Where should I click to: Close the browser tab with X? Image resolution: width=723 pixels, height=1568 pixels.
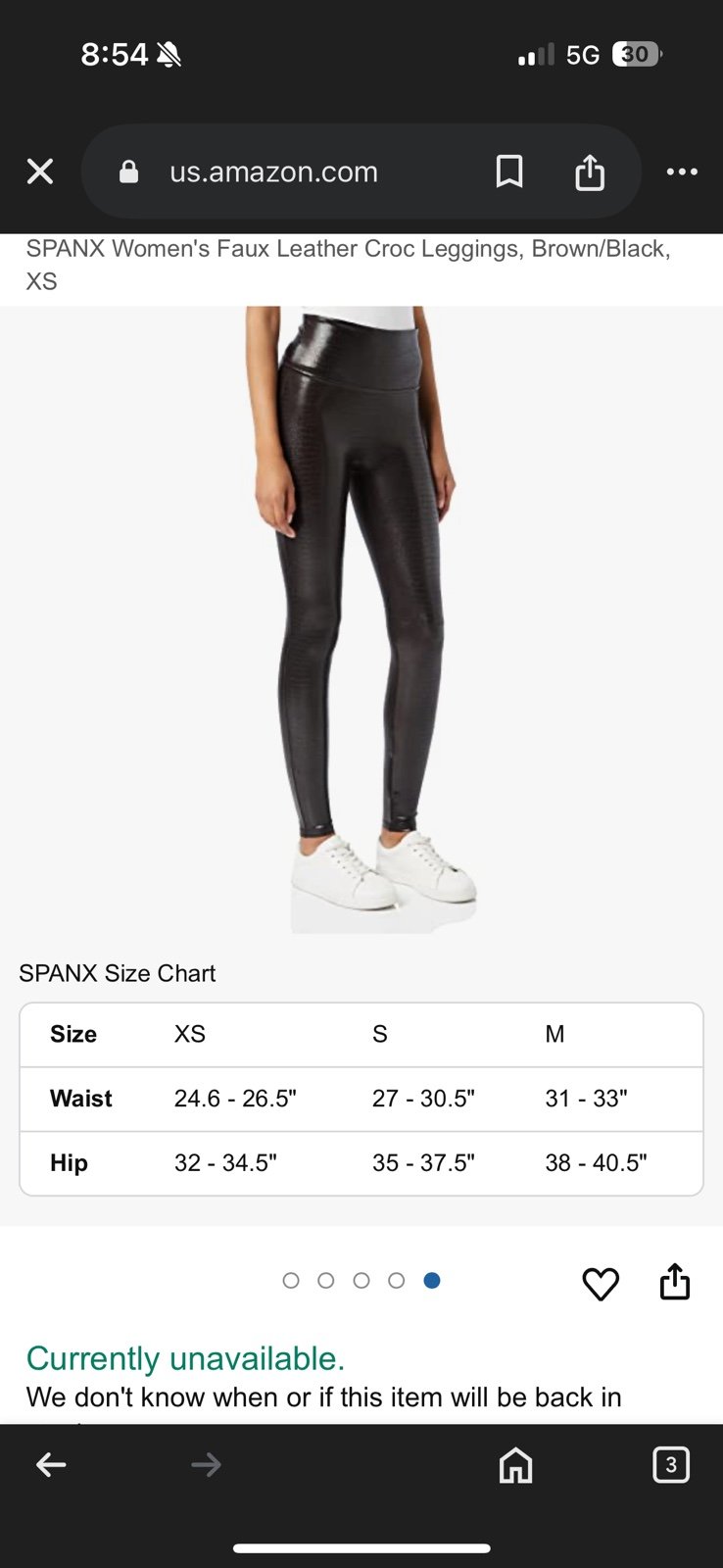point(40,171)
